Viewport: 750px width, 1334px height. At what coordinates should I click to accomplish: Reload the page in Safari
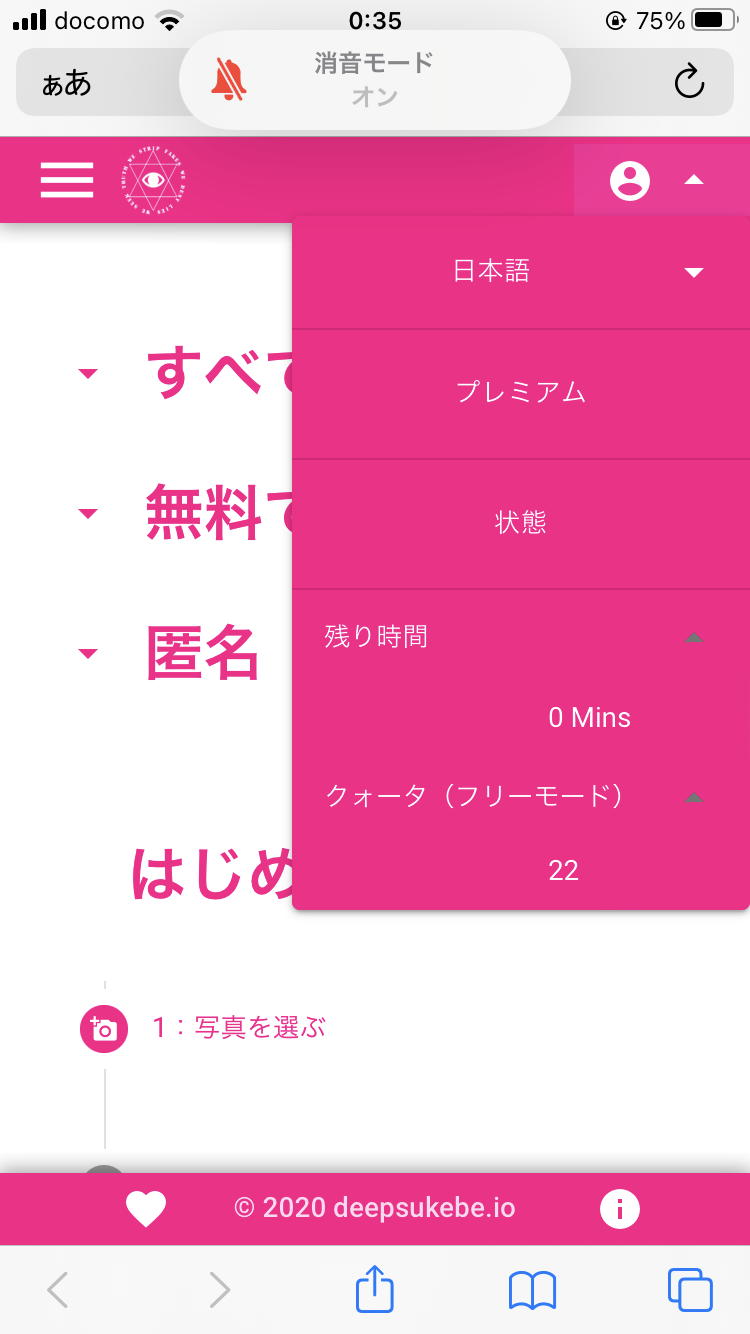[690, 84]
